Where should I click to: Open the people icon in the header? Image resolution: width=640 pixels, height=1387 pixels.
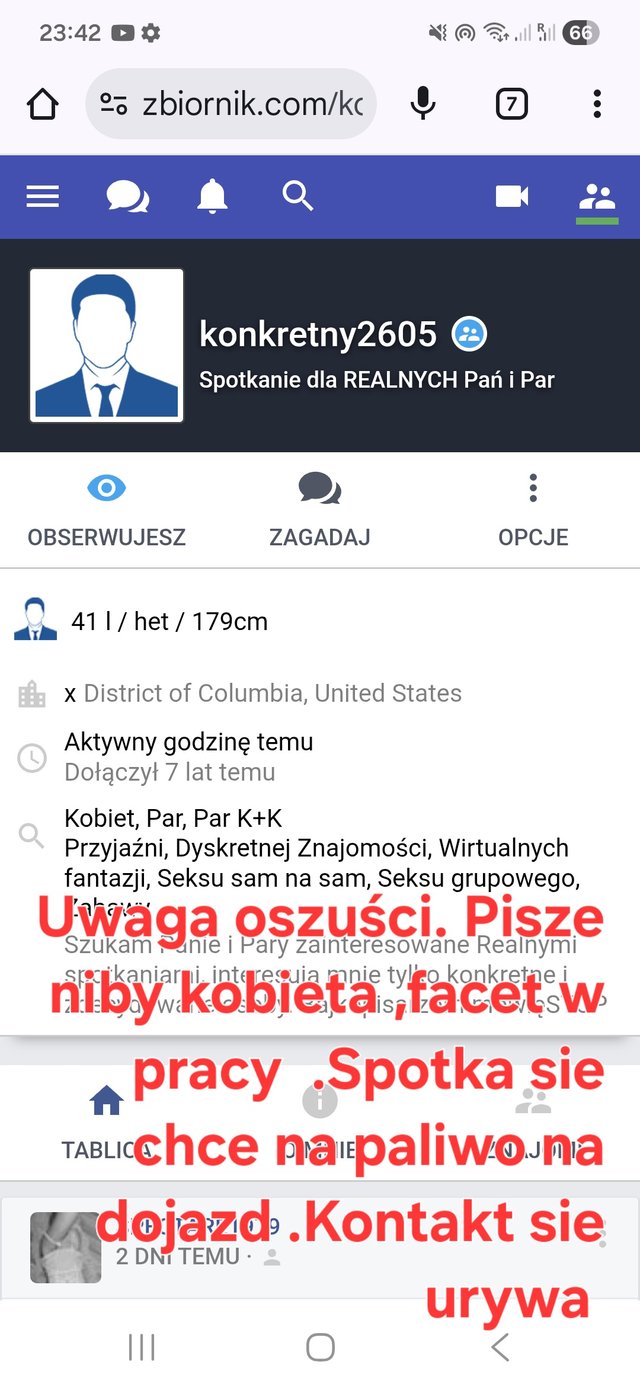(597, 196)
